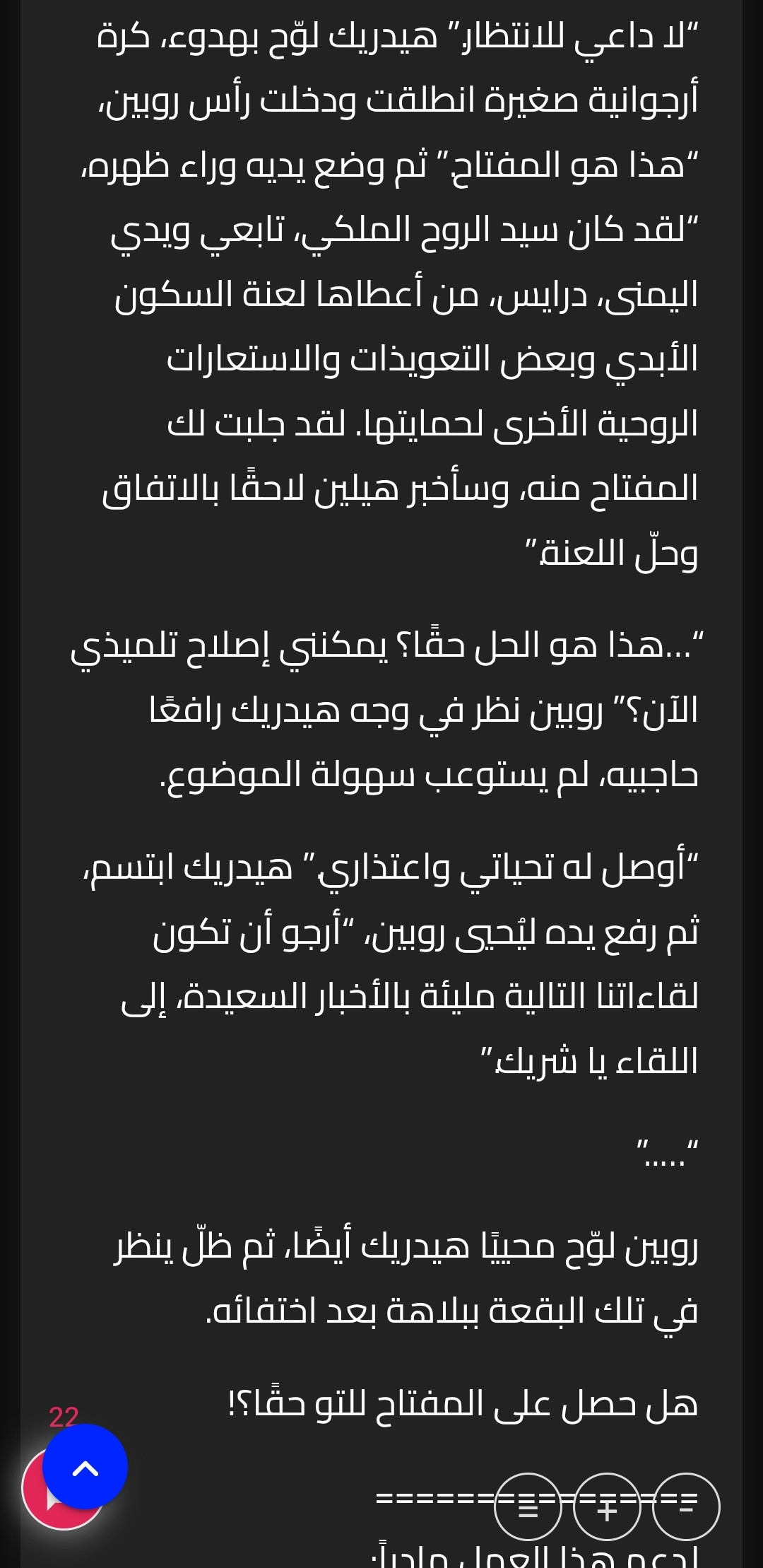Tap the circled plus icon to enlarge text
763x1568 pixels.
(x=607, y=1506)
